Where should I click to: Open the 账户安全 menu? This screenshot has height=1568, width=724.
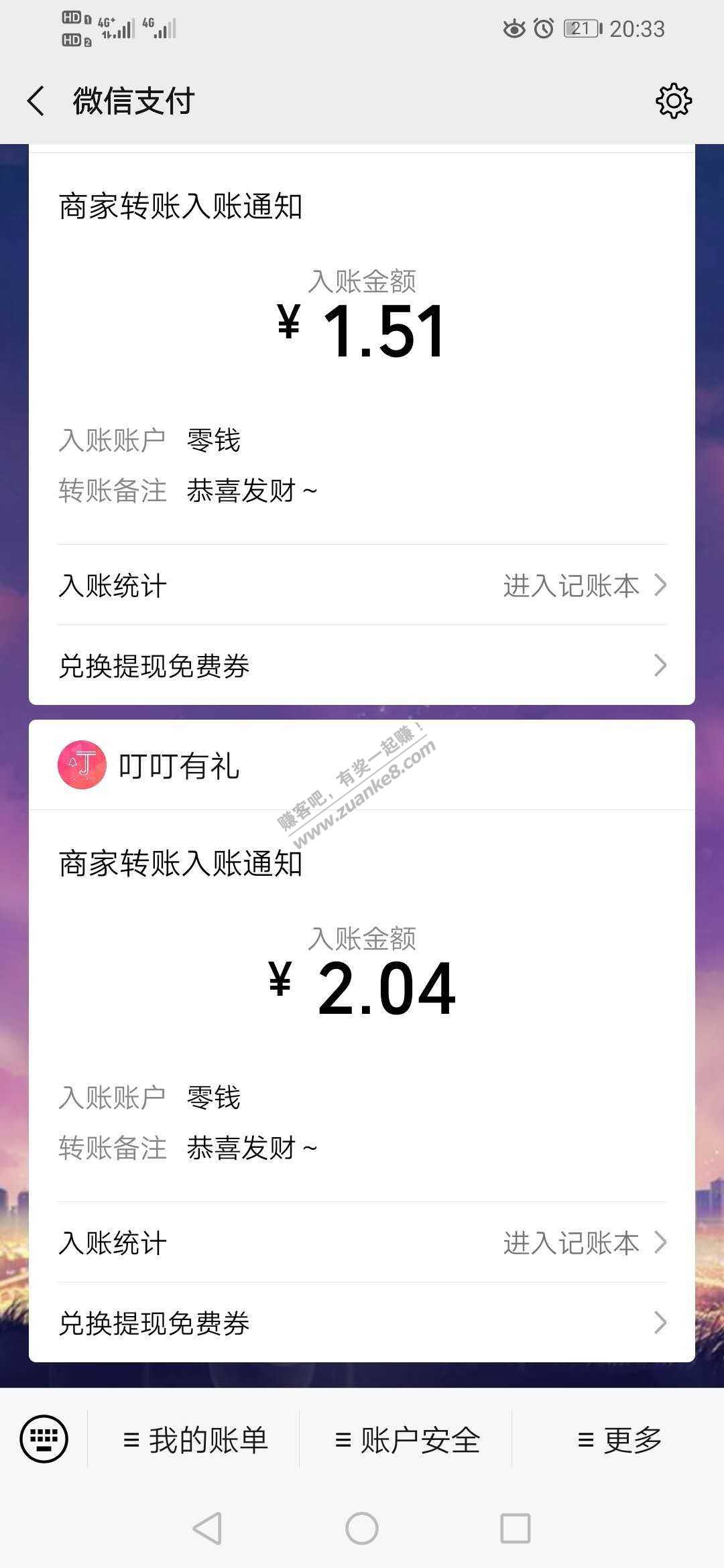click(407, 1440)
